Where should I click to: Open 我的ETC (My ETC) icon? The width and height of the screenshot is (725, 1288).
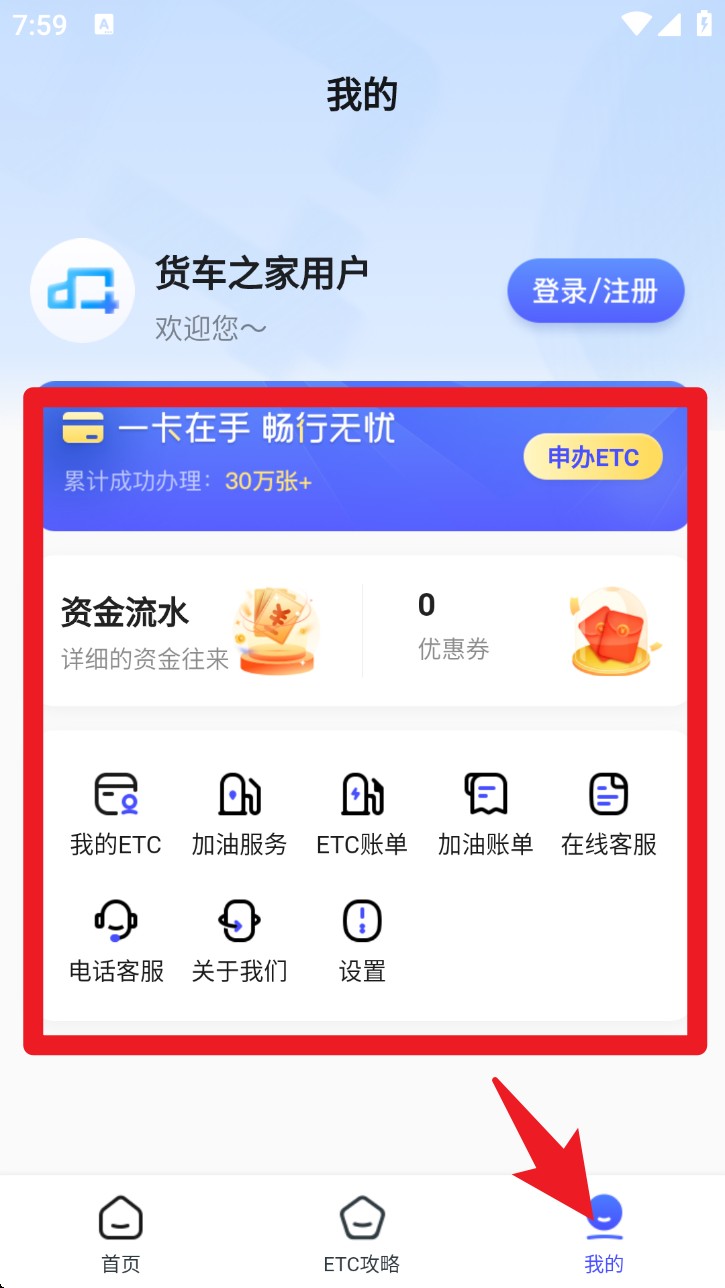pos(114,812)
